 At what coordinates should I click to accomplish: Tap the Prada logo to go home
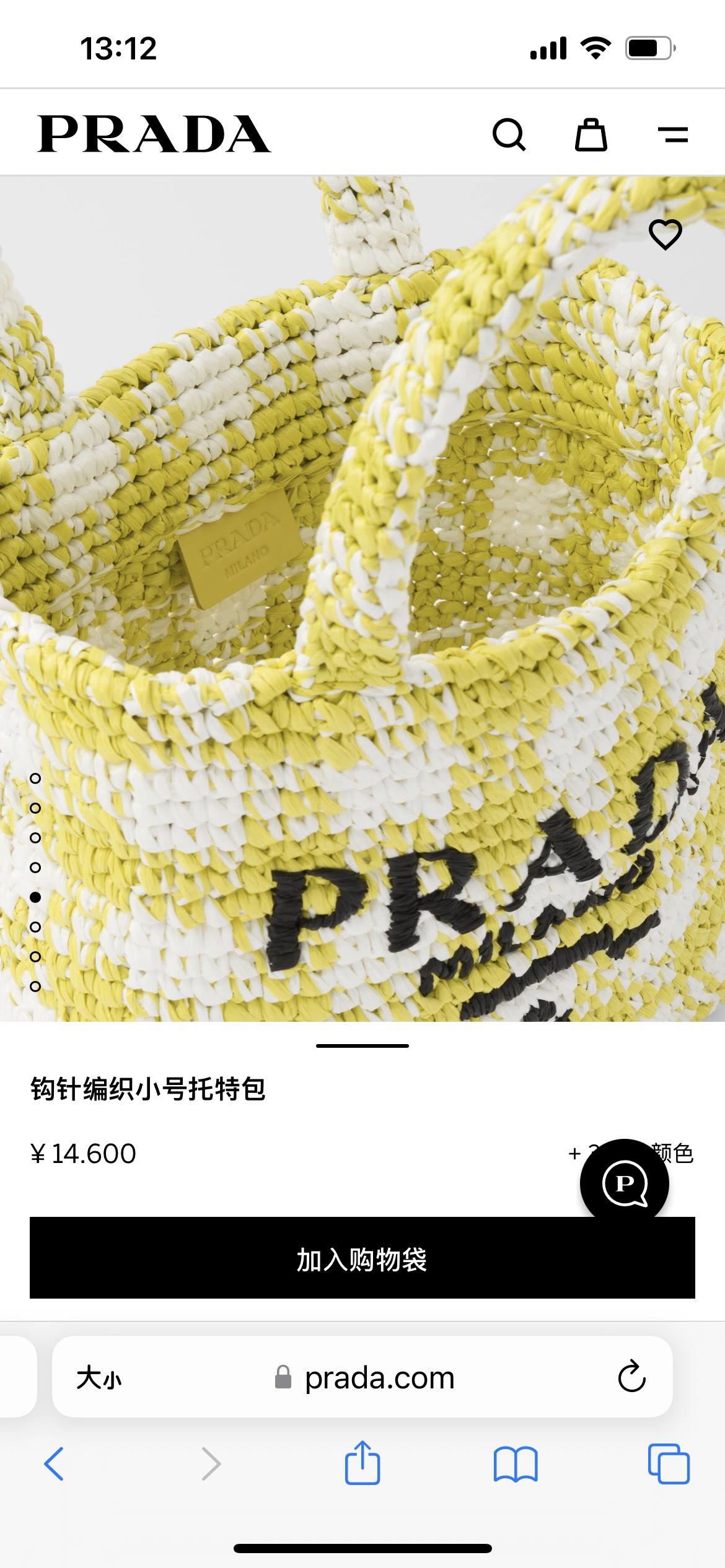[x=154, y=134]
